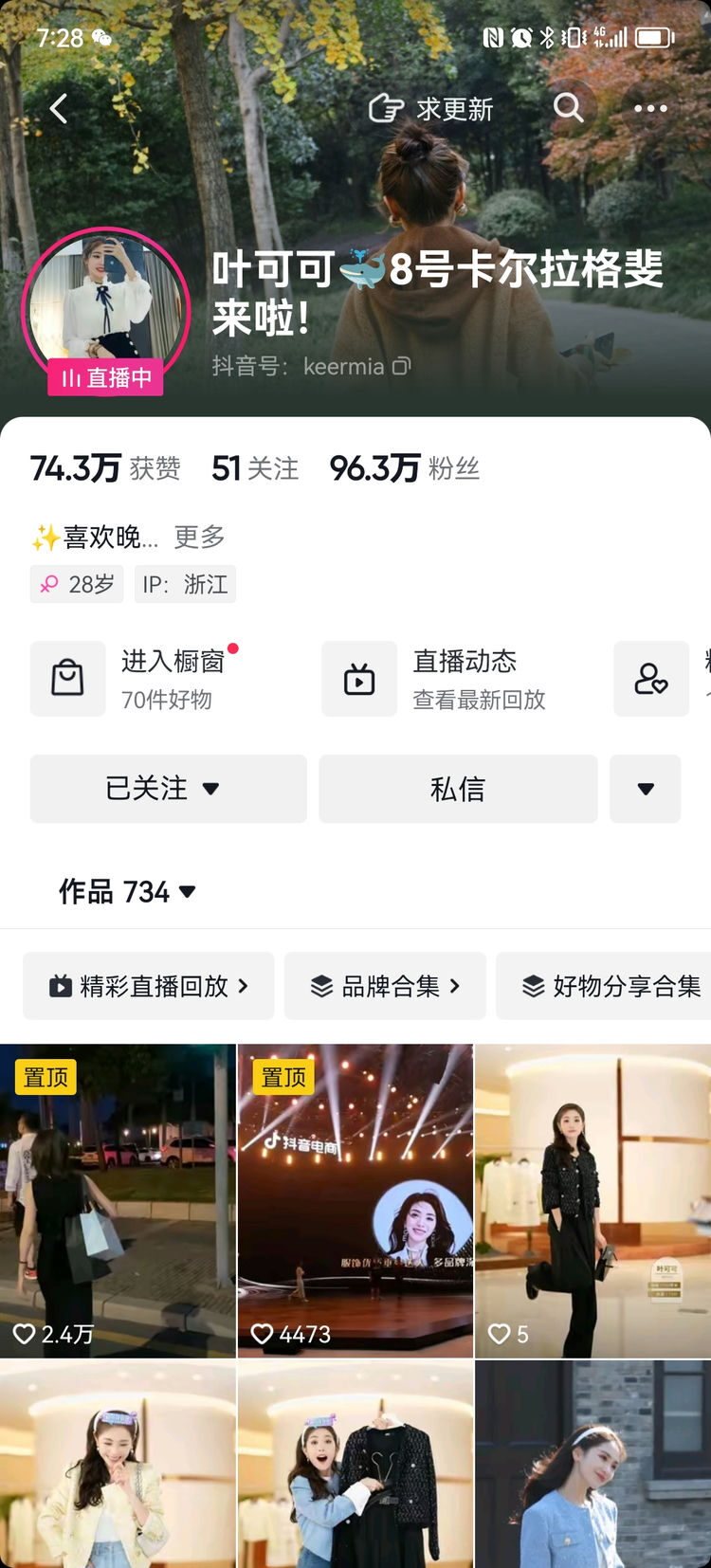Open the pinned video with 2.4万 likes
The width and height of the screenshot is (711, 1568).
(118, 1199)
